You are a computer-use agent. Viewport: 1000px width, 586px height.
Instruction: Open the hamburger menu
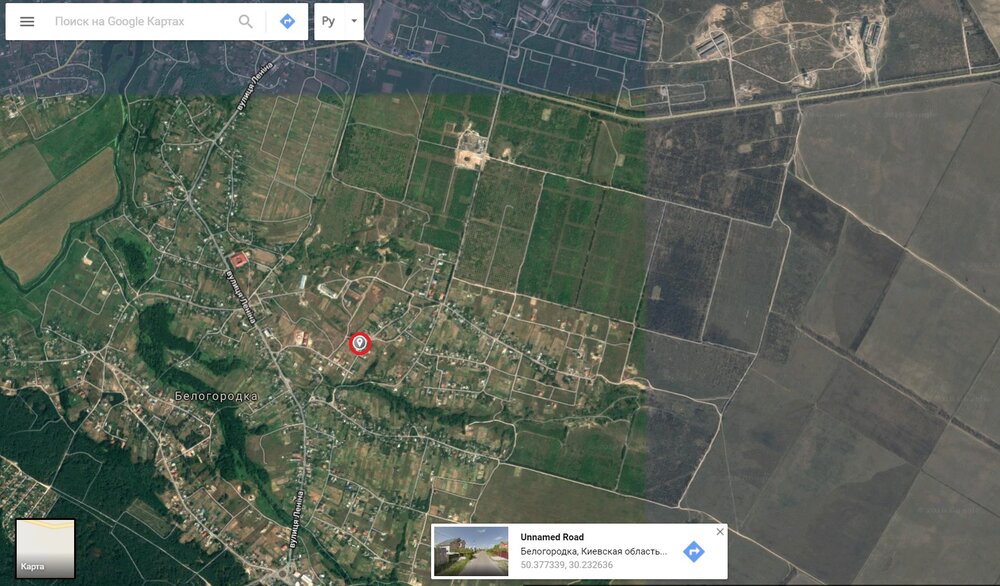coord(27,21)
